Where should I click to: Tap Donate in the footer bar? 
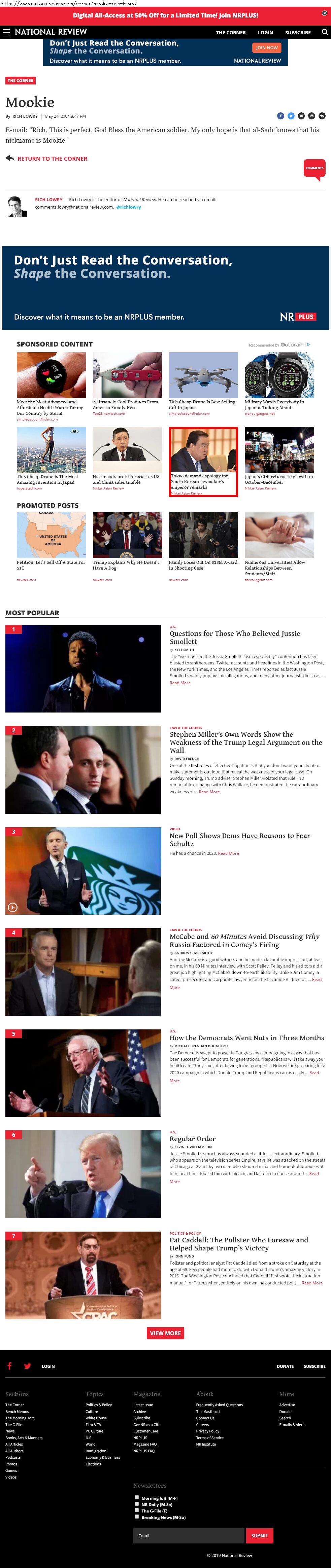coord(285,1366)
